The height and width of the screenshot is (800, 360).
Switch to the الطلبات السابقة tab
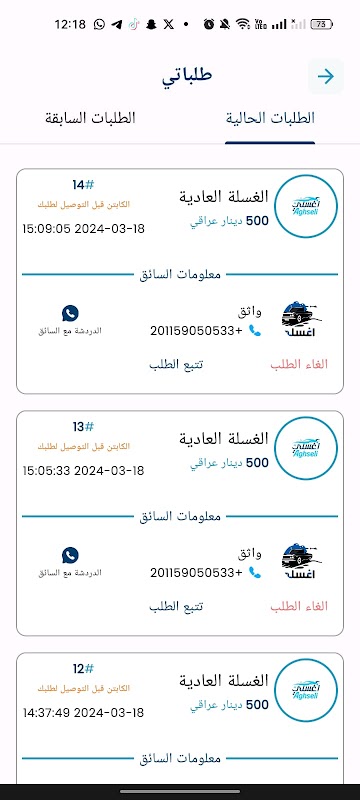pyautogui.click(x=90, y=118)
